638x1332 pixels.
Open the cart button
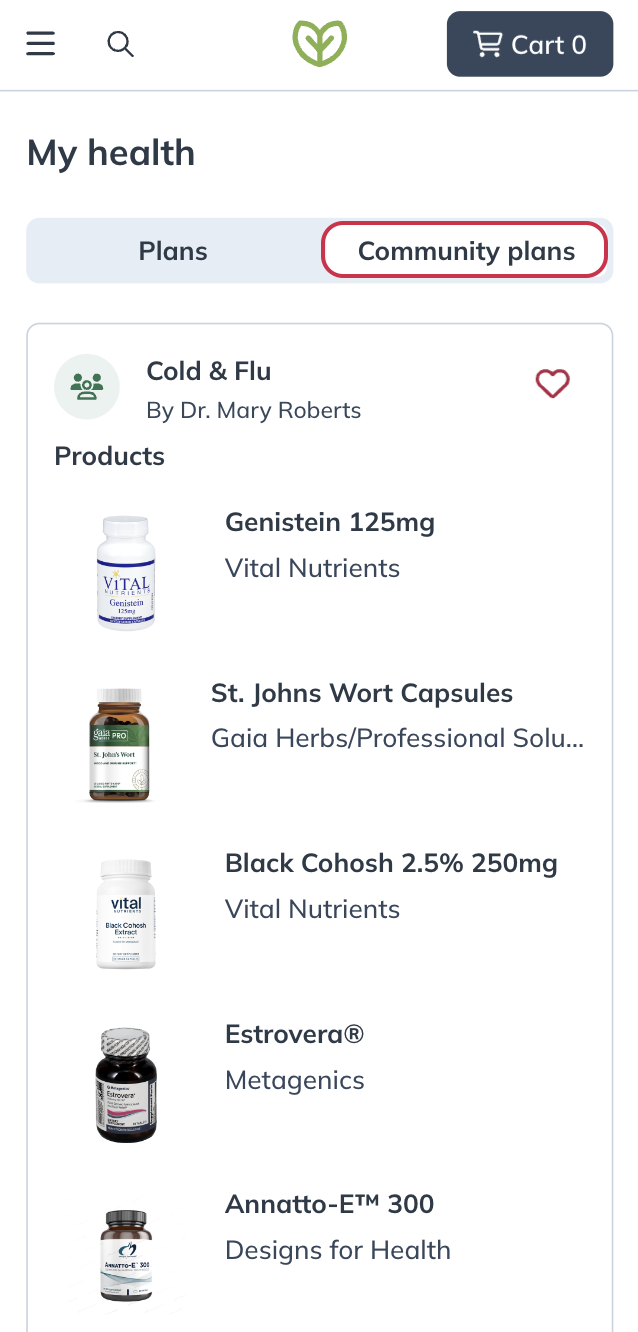(530, 44)
